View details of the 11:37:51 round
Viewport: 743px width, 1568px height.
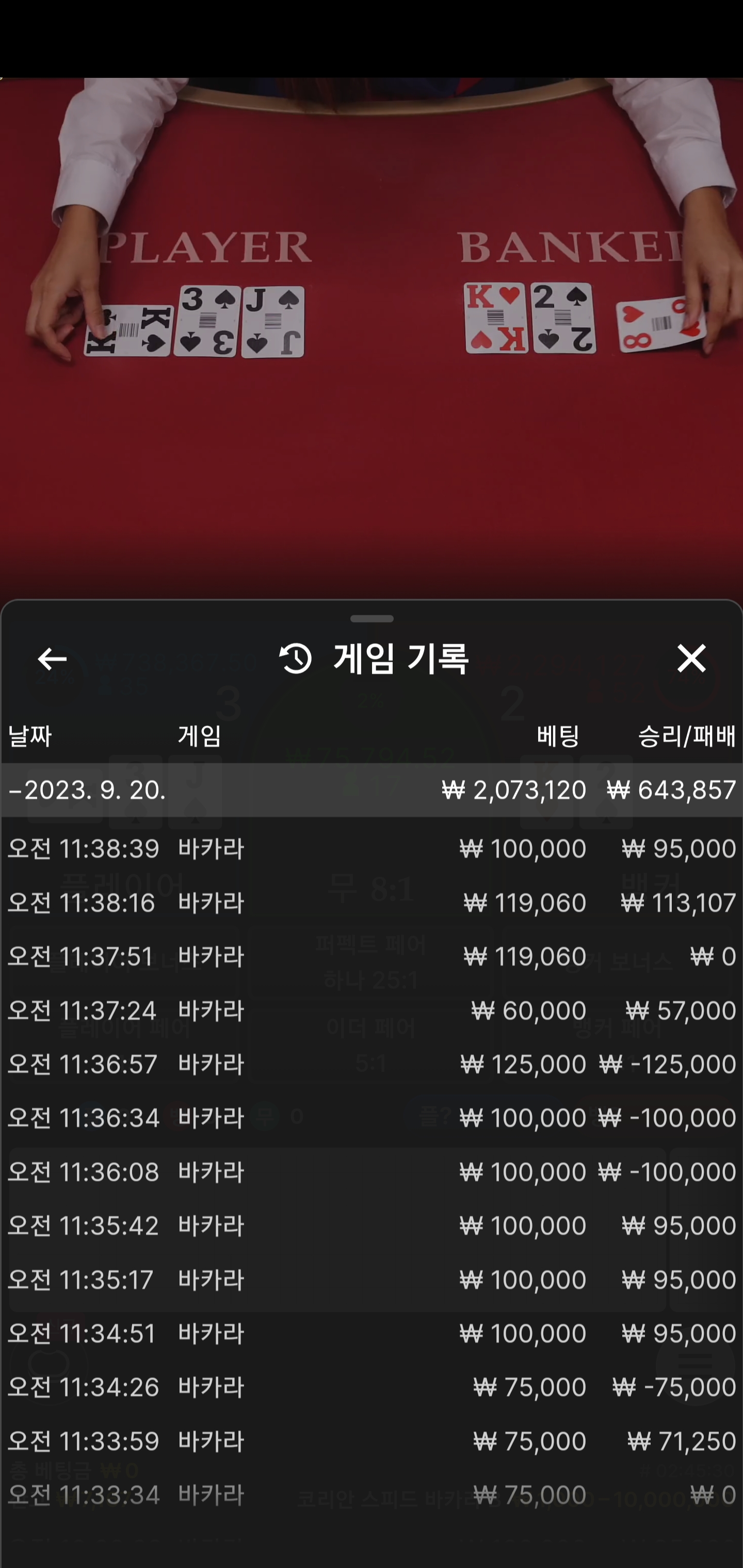coord(372,956)
